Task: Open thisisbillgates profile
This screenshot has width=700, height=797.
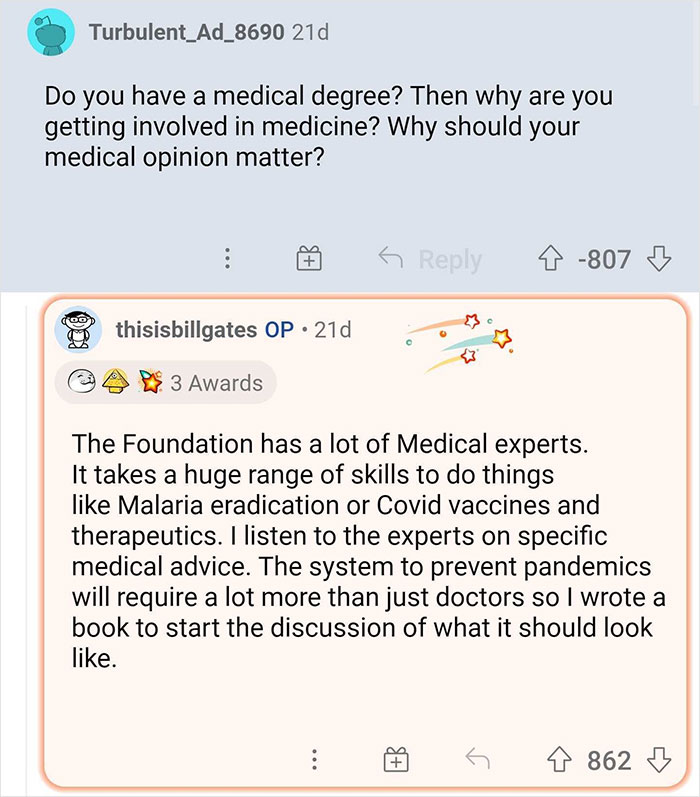Action: click(x=186, y=329)
